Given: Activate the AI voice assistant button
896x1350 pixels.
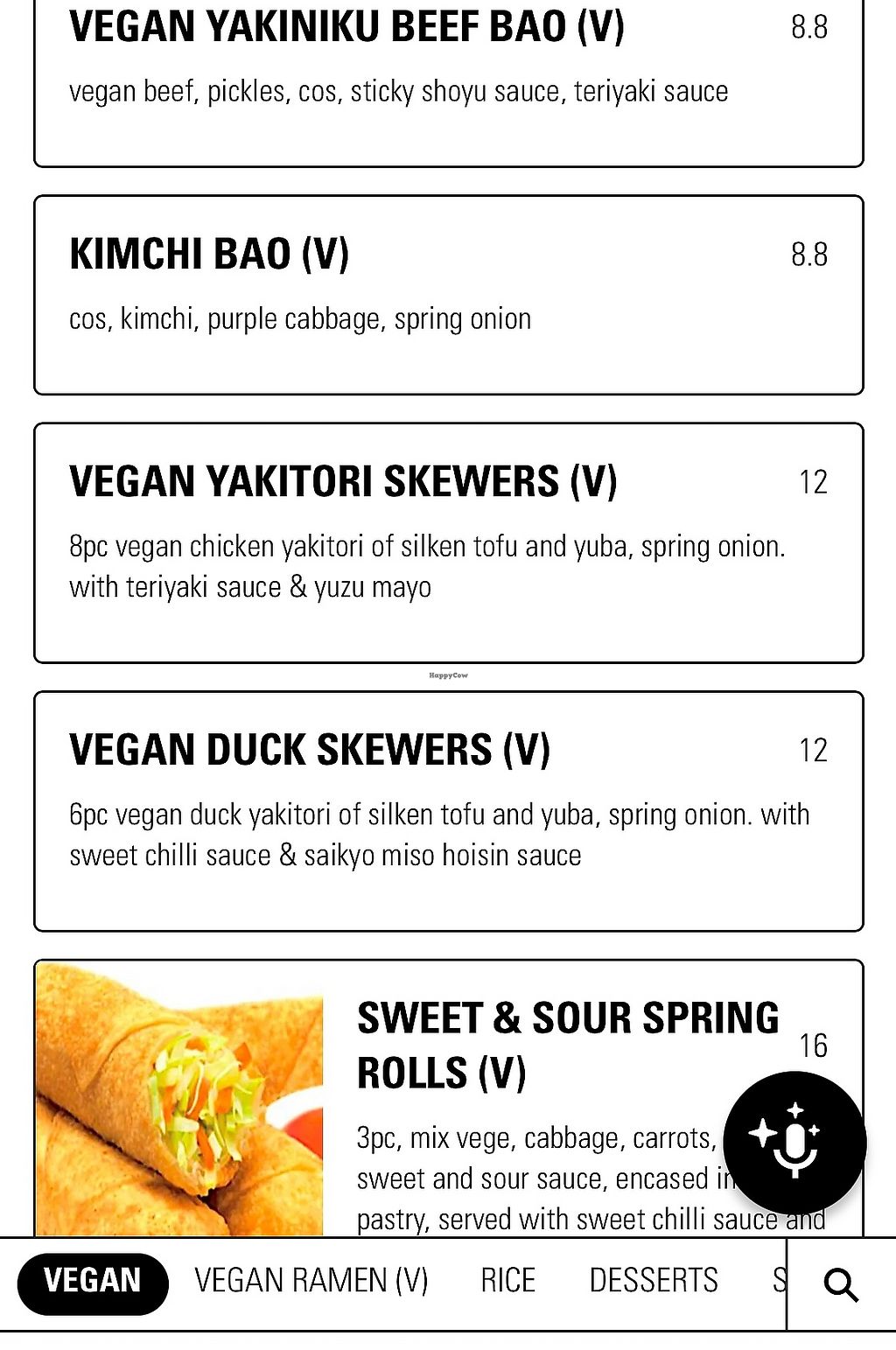Looking at the screenshot, I should 794,1142.
